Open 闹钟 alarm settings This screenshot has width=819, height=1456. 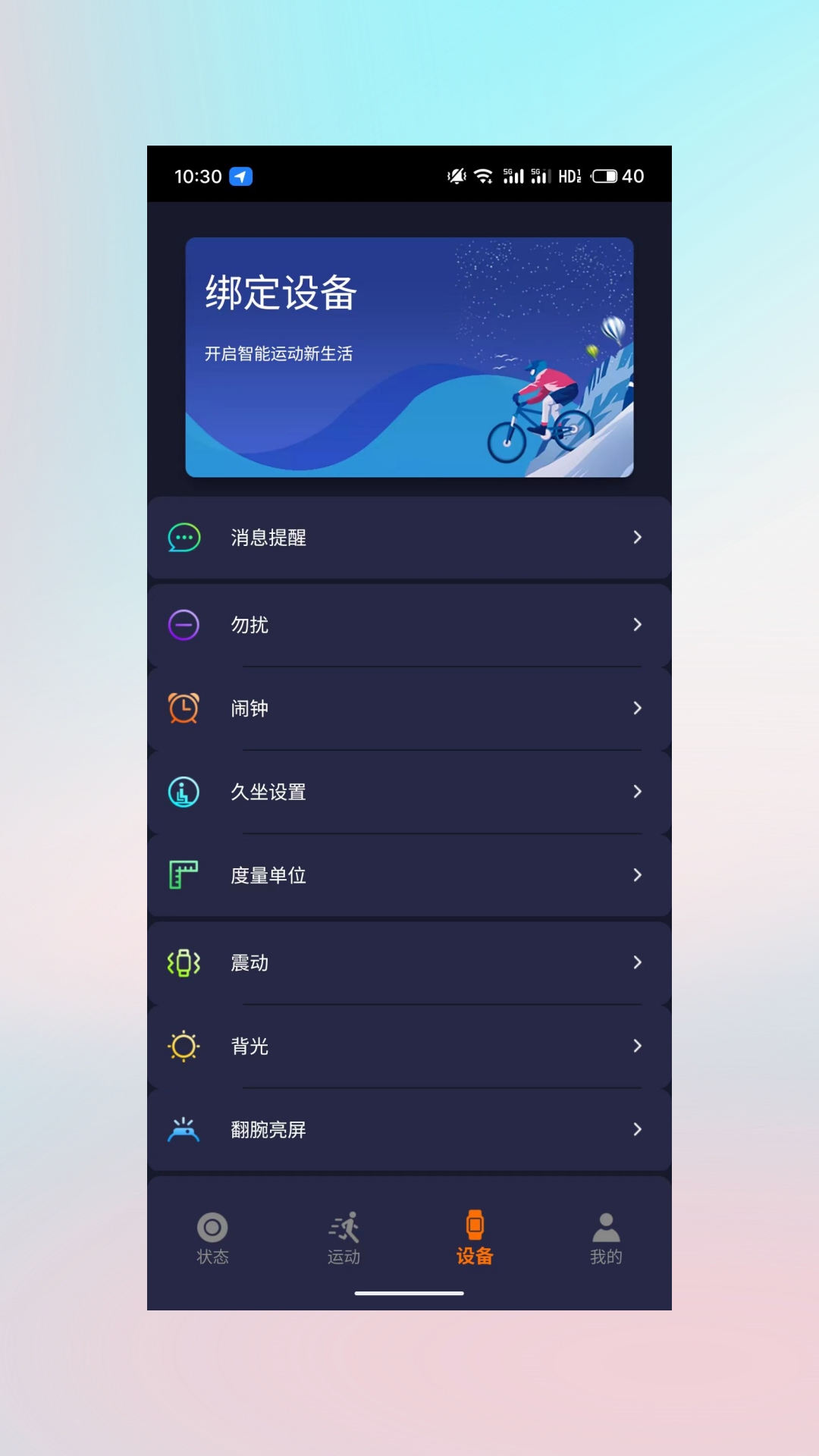point(409,708)
